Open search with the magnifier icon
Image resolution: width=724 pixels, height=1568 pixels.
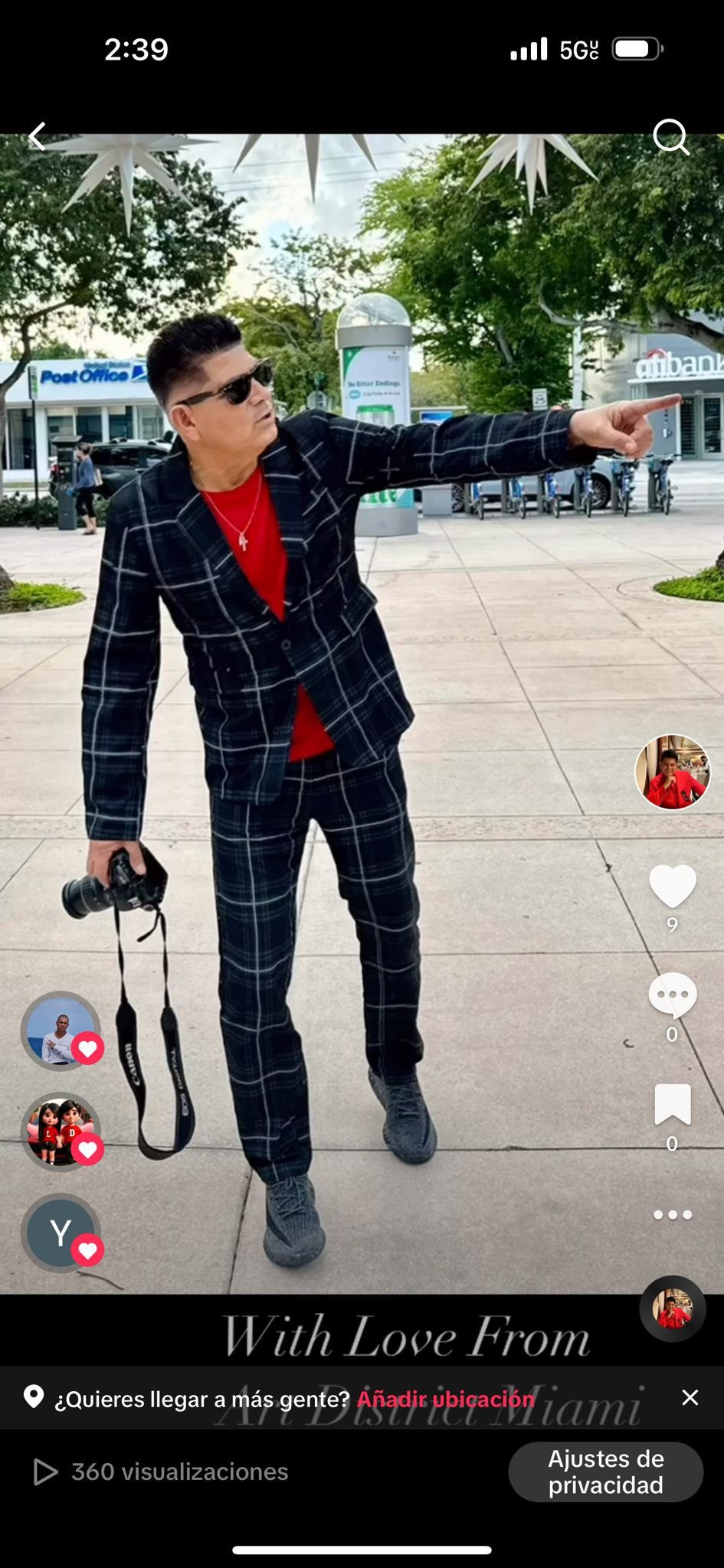point(670,138)
